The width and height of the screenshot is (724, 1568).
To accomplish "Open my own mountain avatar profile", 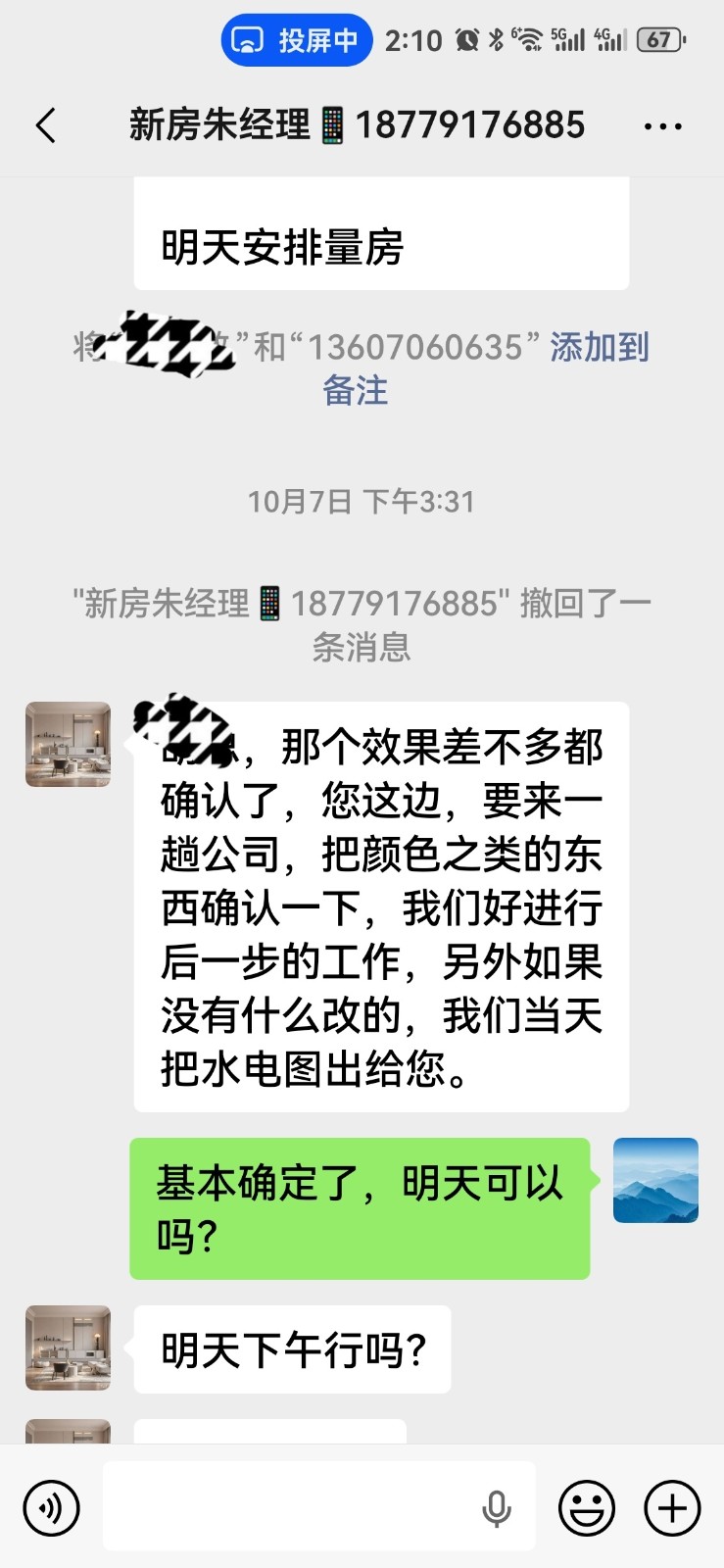I will [655, 1180].
